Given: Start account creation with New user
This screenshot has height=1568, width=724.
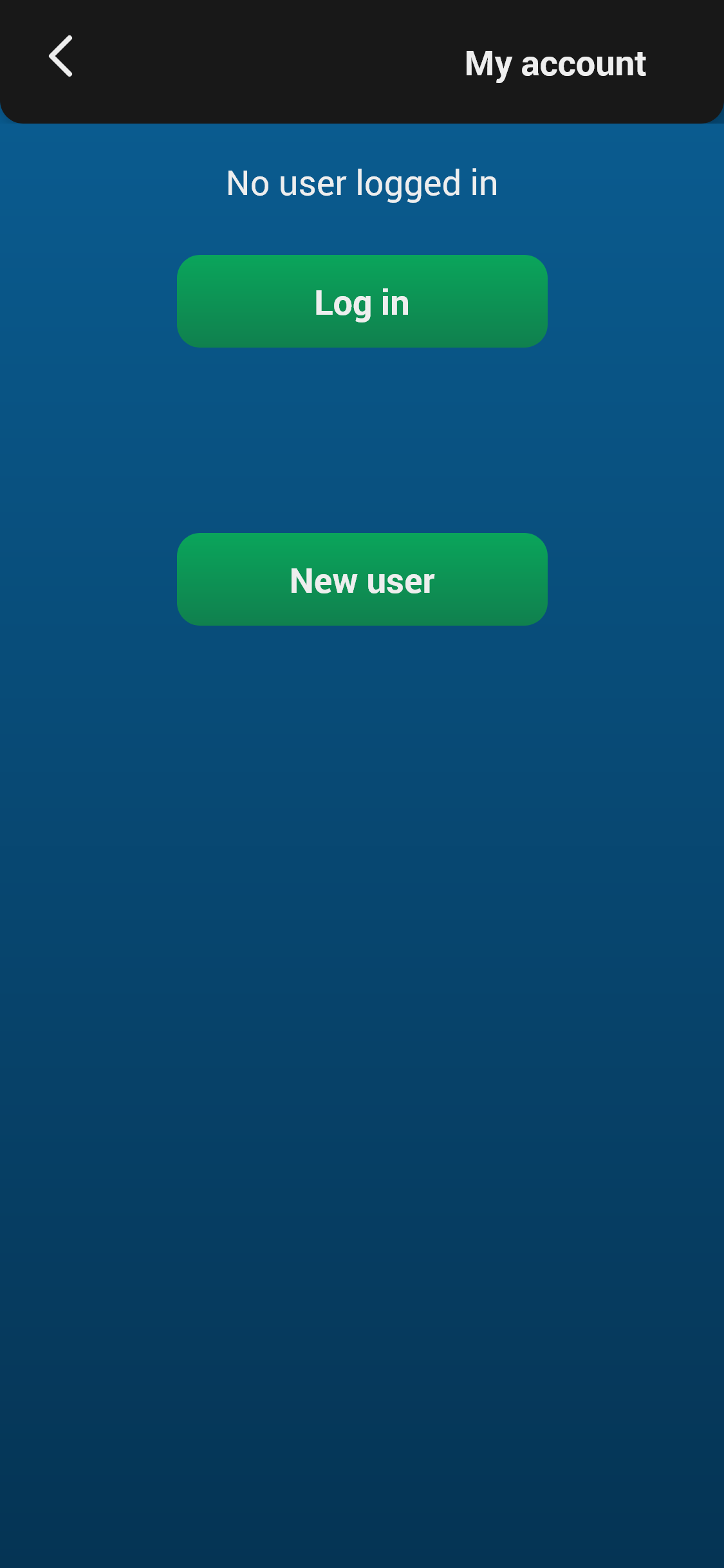Looking at the screenshot, I should pyautogui.click(x=362, y=579).
